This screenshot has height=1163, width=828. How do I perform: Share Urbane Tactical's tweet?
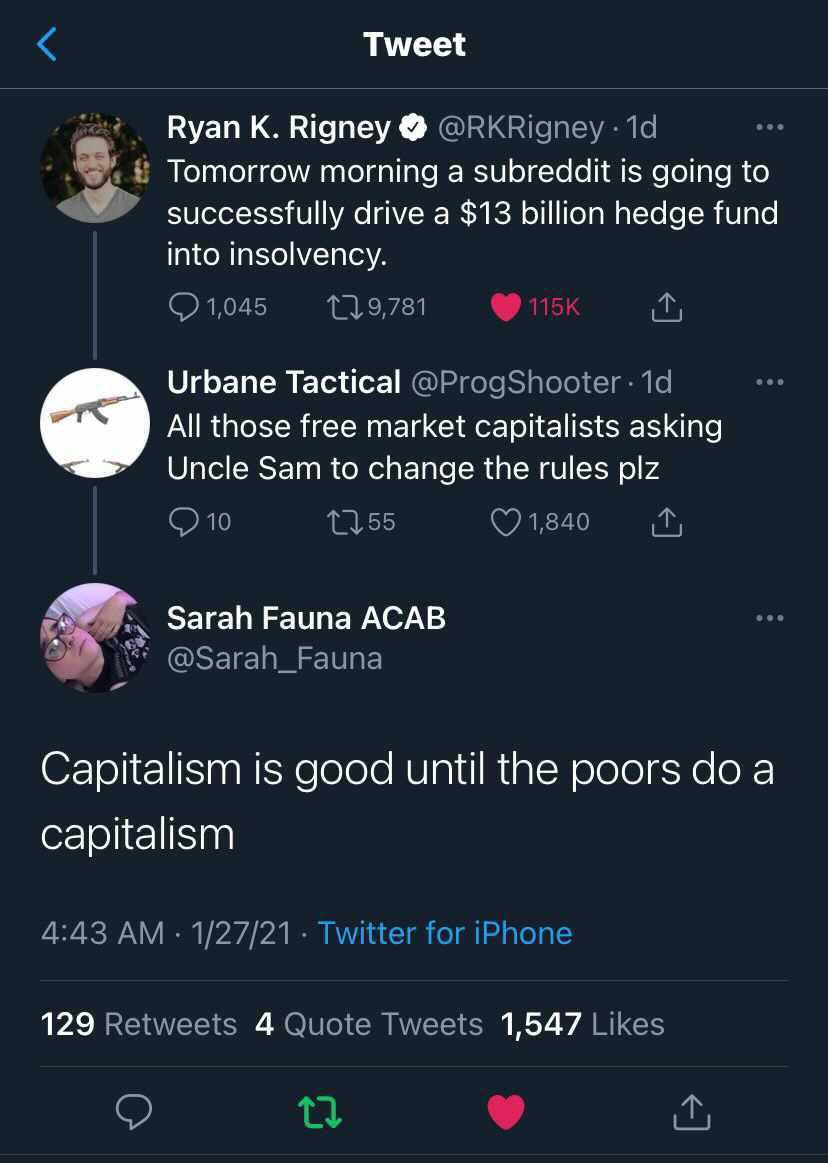point(666,522)
